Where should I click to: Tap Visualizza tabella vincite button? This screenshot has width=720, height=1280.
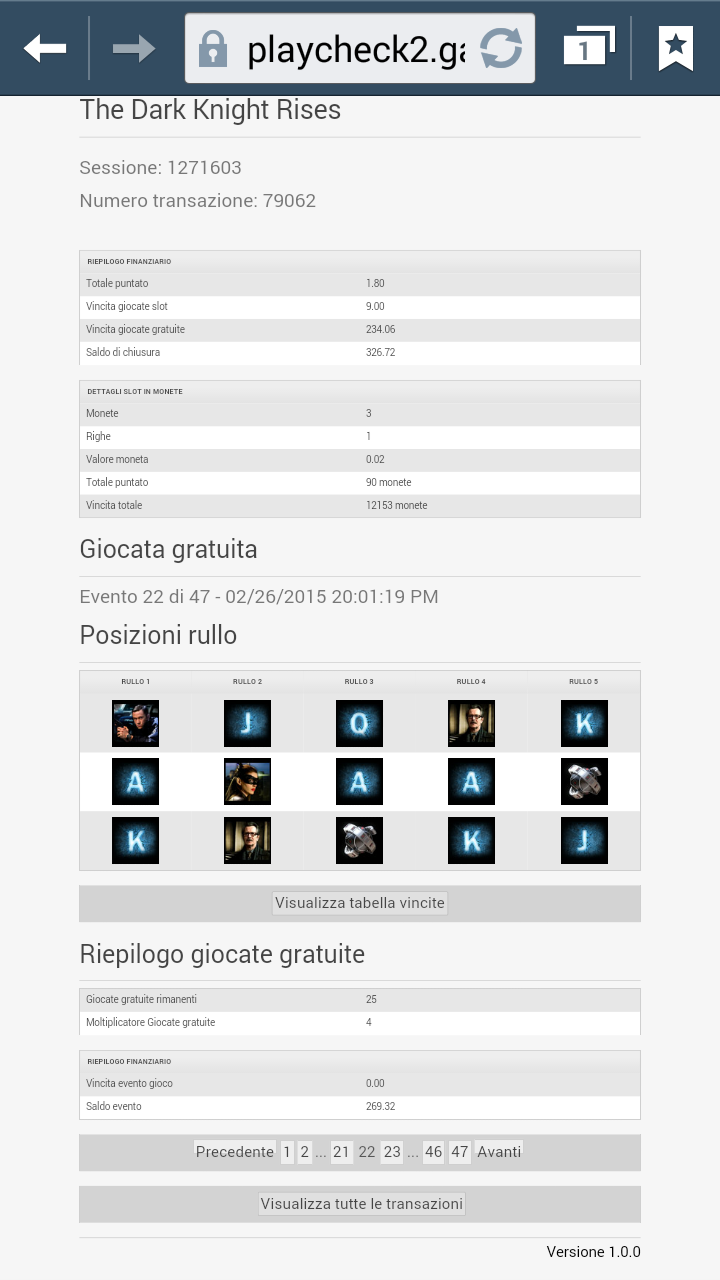pos(360,903)
